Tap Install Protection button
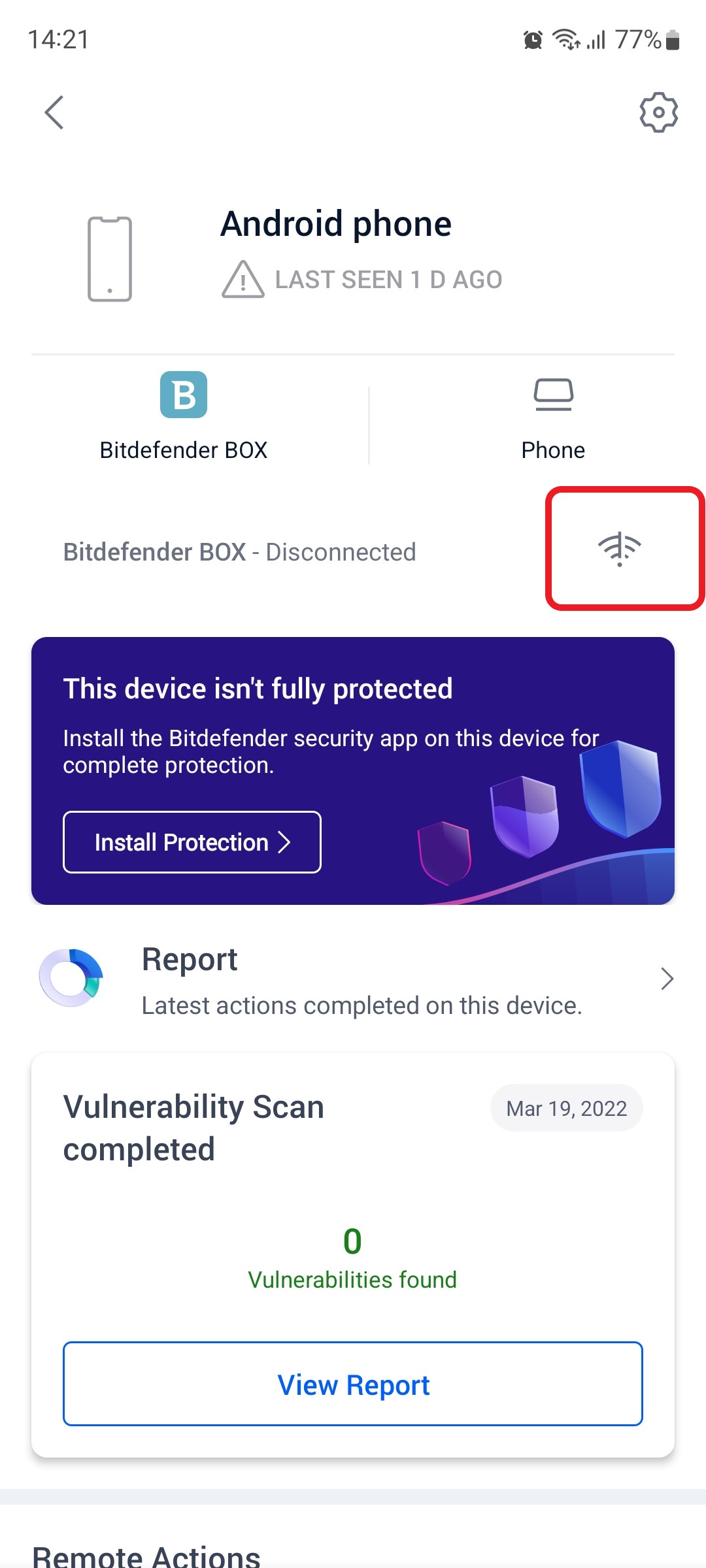 pyautogui.click(x=192, y=842)
